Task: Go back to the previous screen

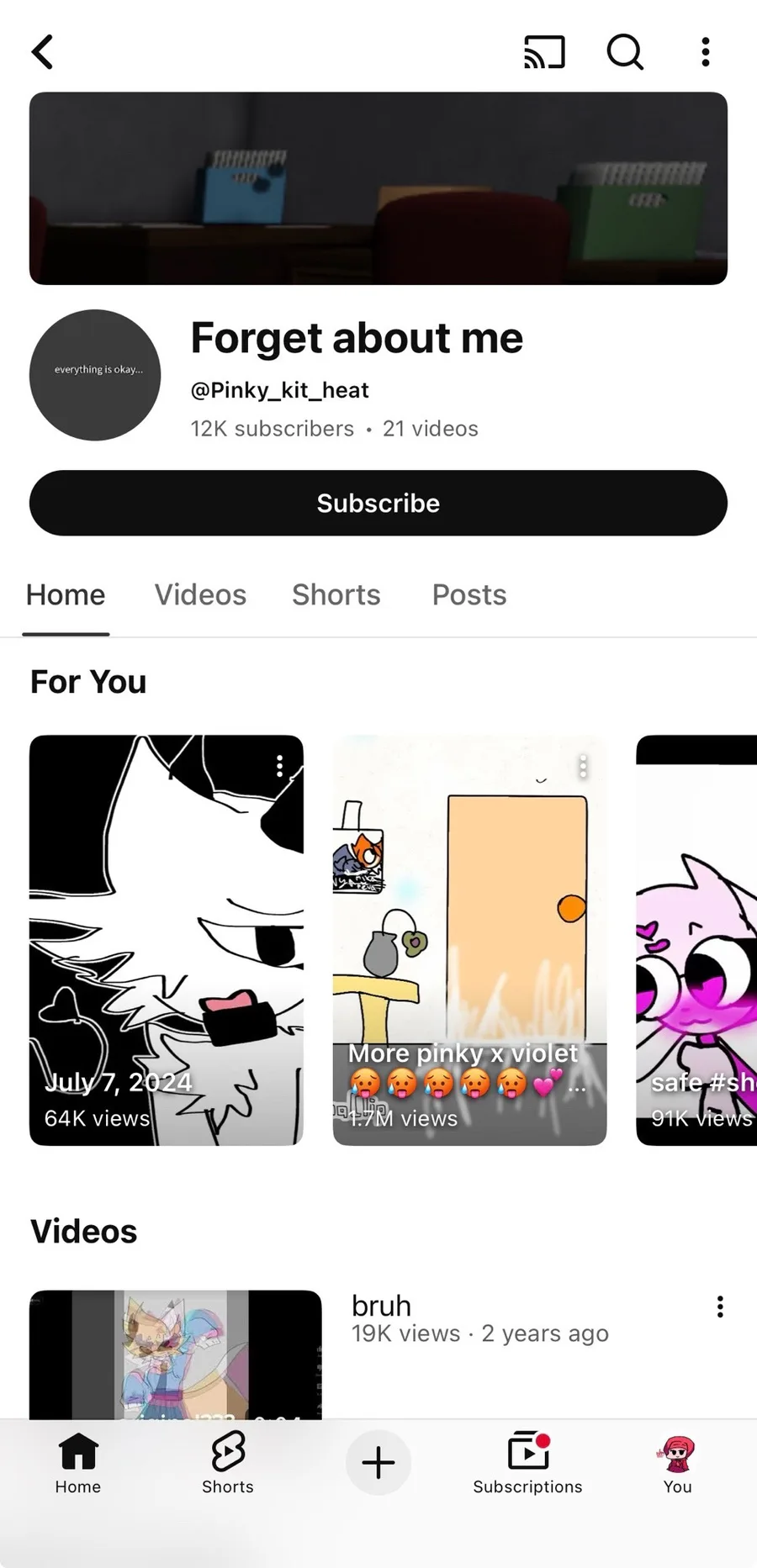Action: [43, 52]
